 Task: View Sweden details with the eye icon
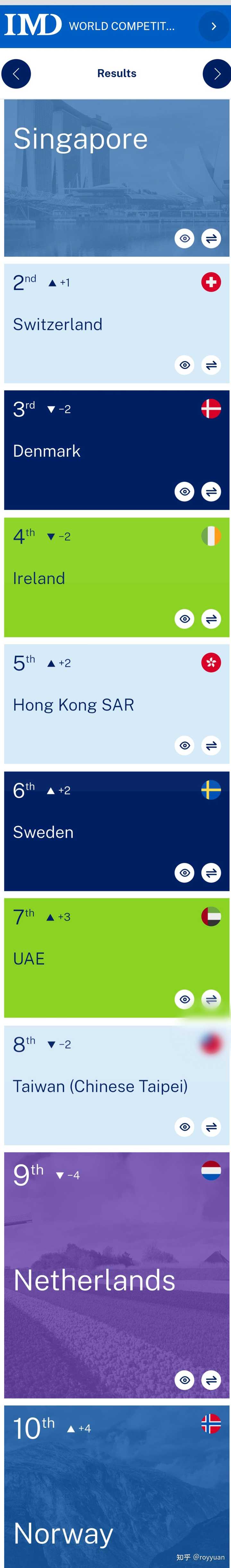(x=184, y=872)
